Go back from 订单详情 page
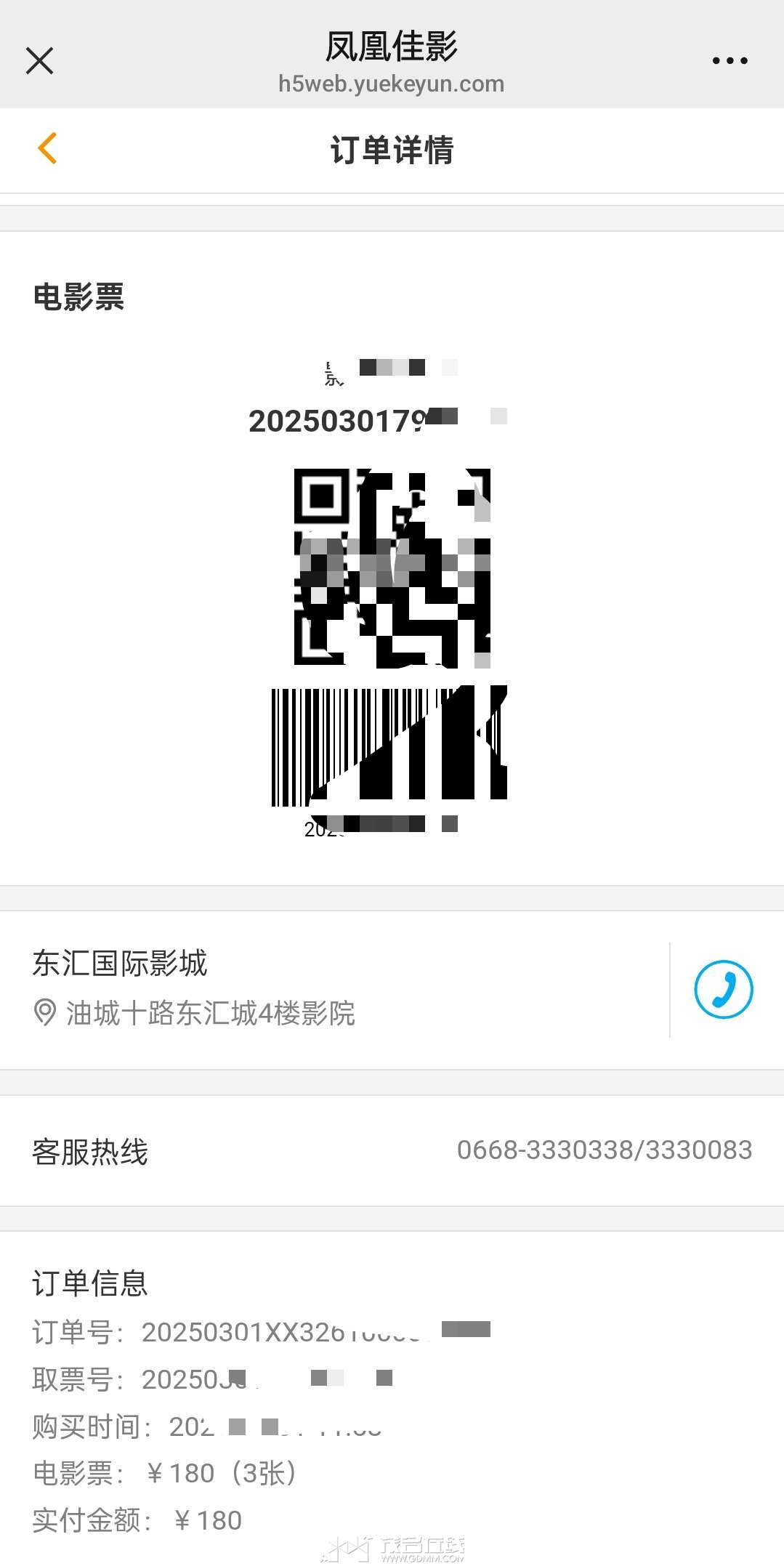 [47, 148]
